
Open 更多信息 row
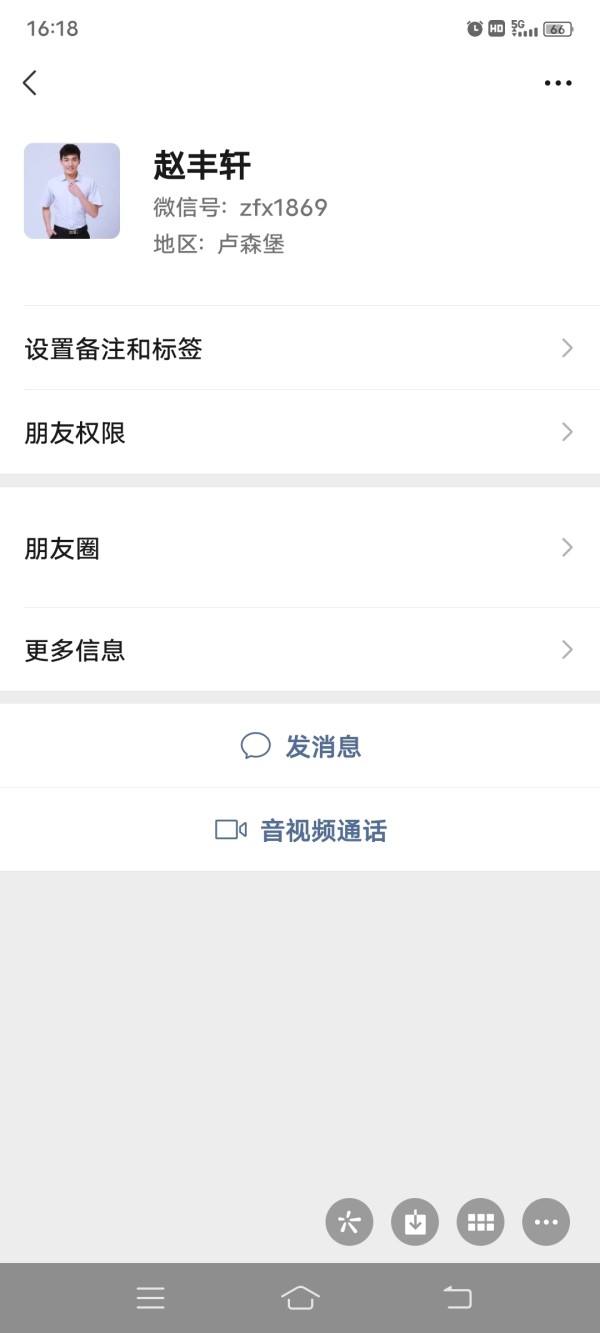click(x=300, y=650)
